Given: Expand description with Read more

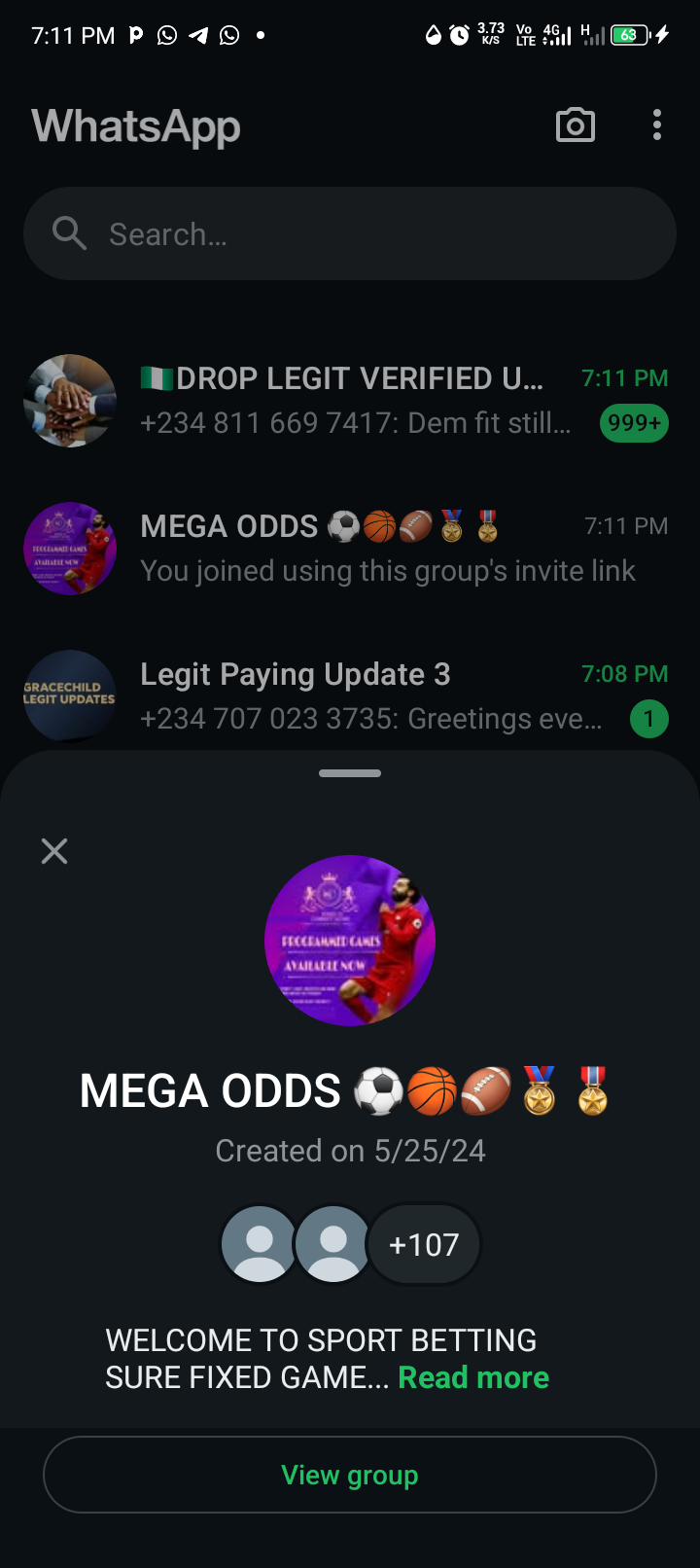Looking at the screenshot, I should [x=473, y=1377].
